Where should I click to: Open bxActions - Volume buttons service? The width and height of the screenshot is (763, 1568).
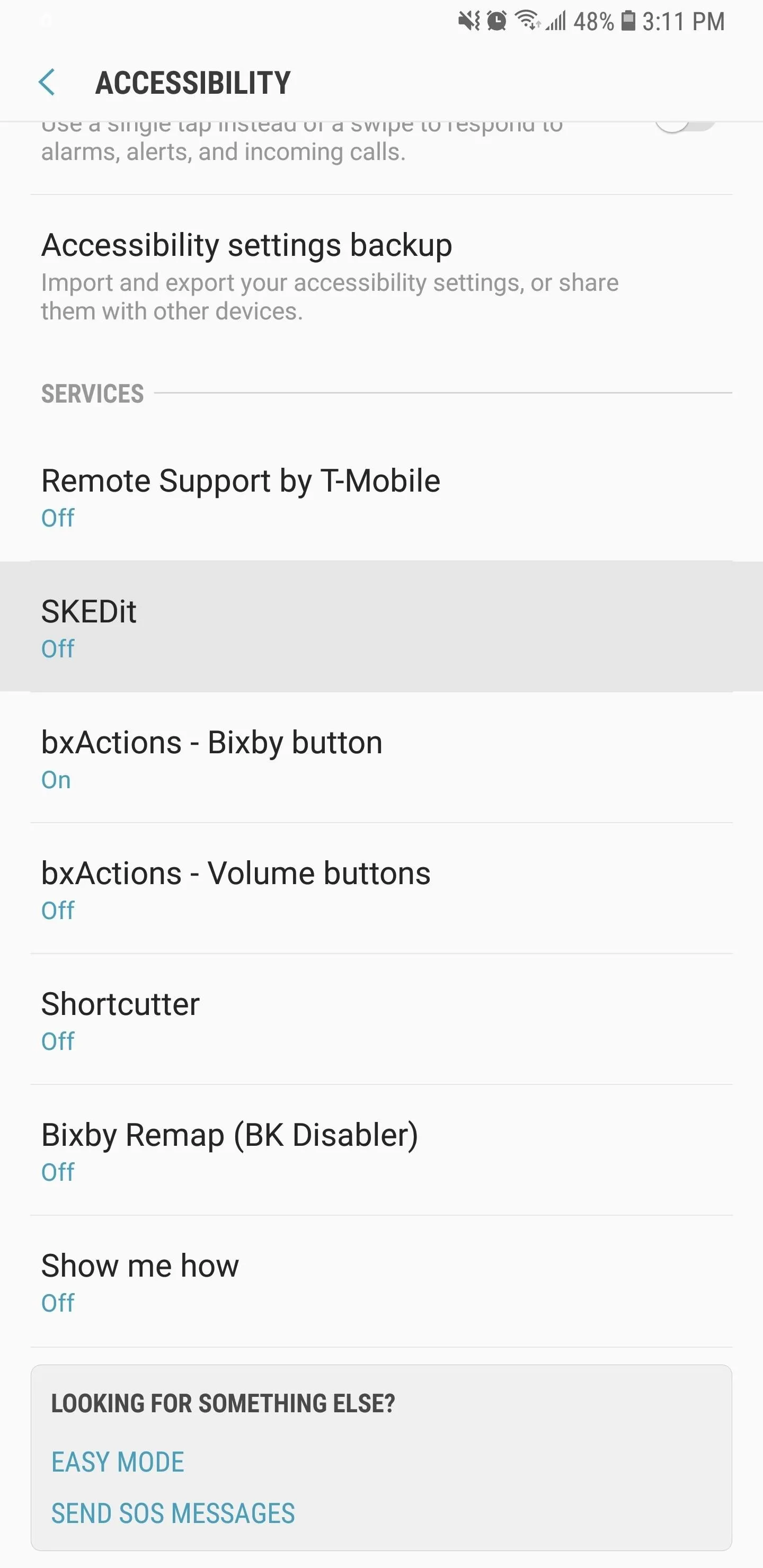pyautogui.click(x=381, y=888)
